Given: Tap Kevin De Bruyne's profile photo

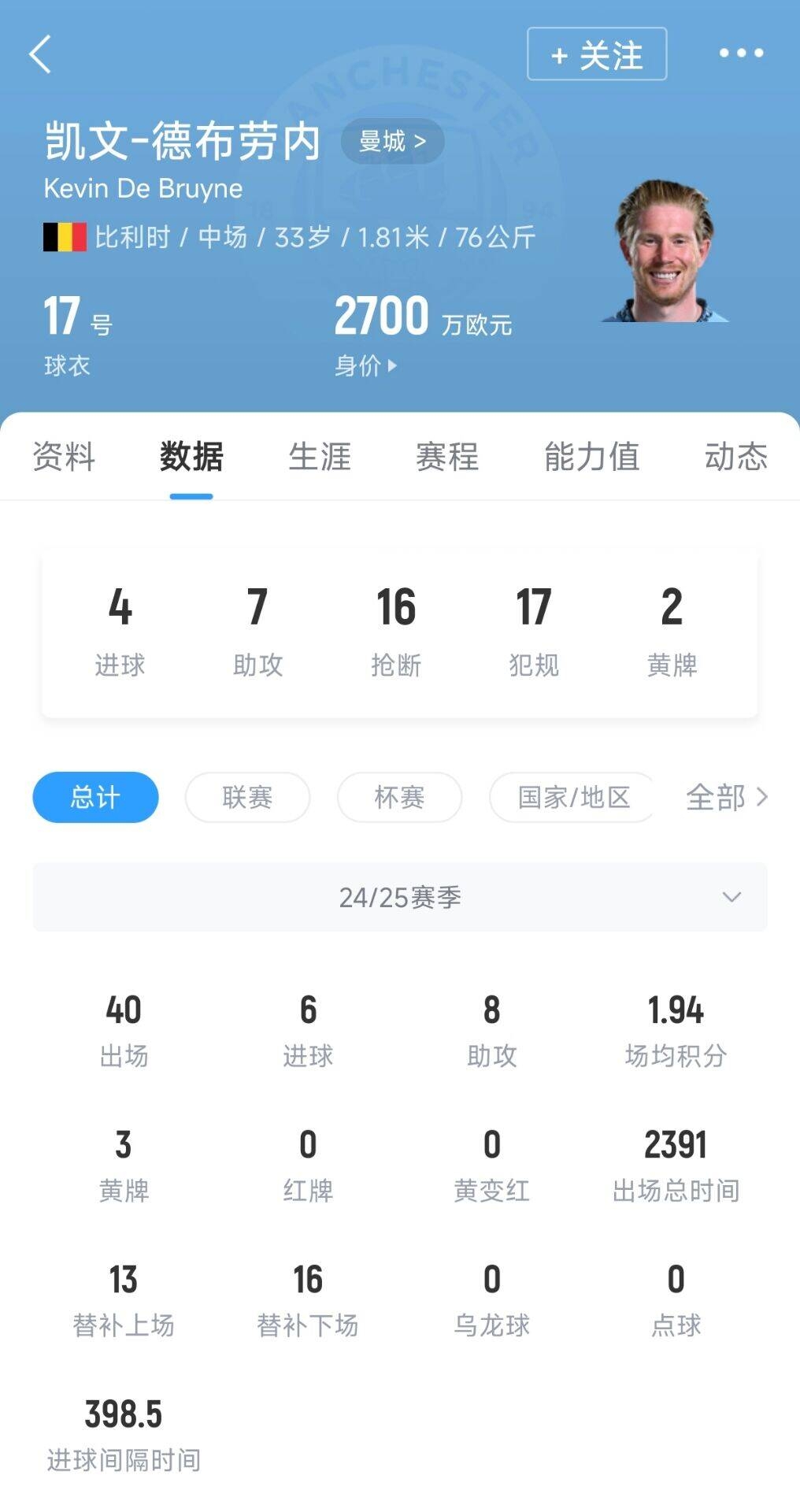Looking at the screenshot, I should (x=666, y=252).
